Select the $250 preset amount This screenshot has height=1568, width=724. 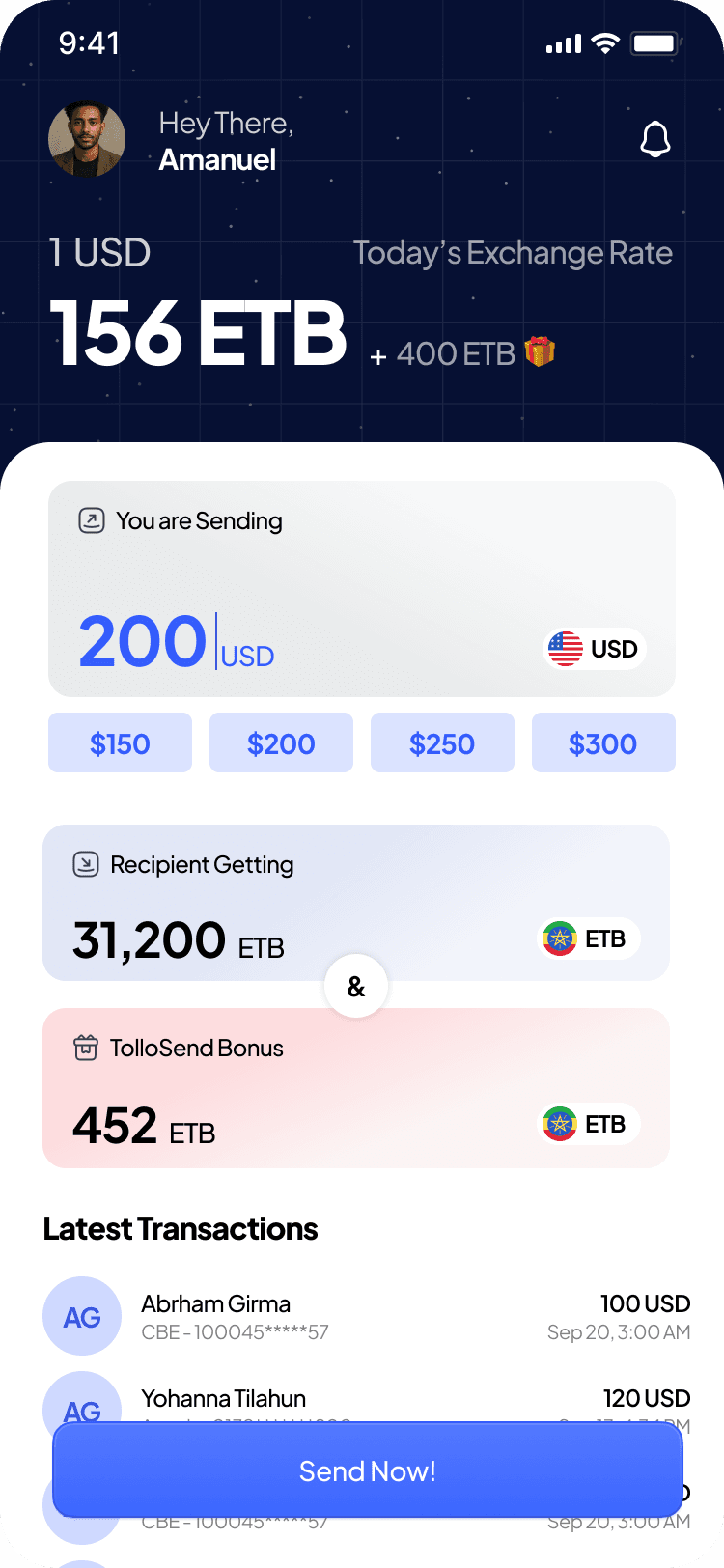(x=442, y=742)
